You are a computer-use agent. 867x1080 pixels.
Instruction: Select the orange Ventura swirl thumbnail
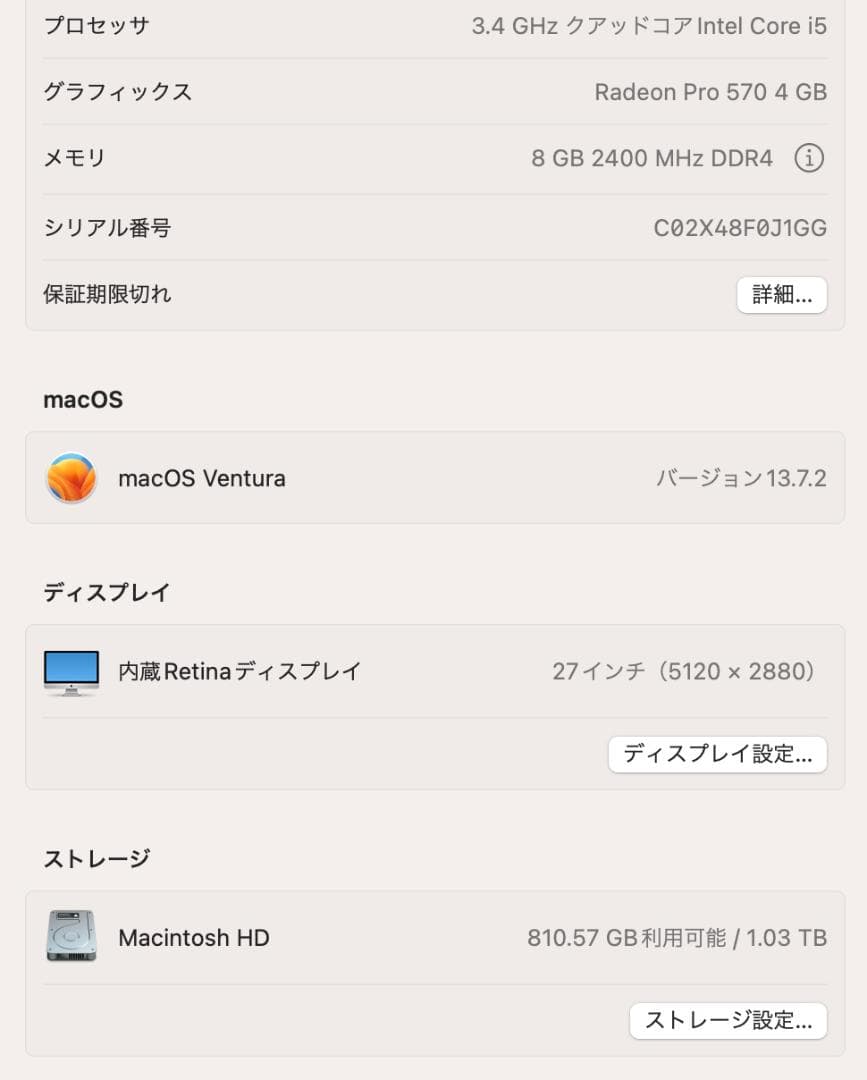(x=70, y=478)
